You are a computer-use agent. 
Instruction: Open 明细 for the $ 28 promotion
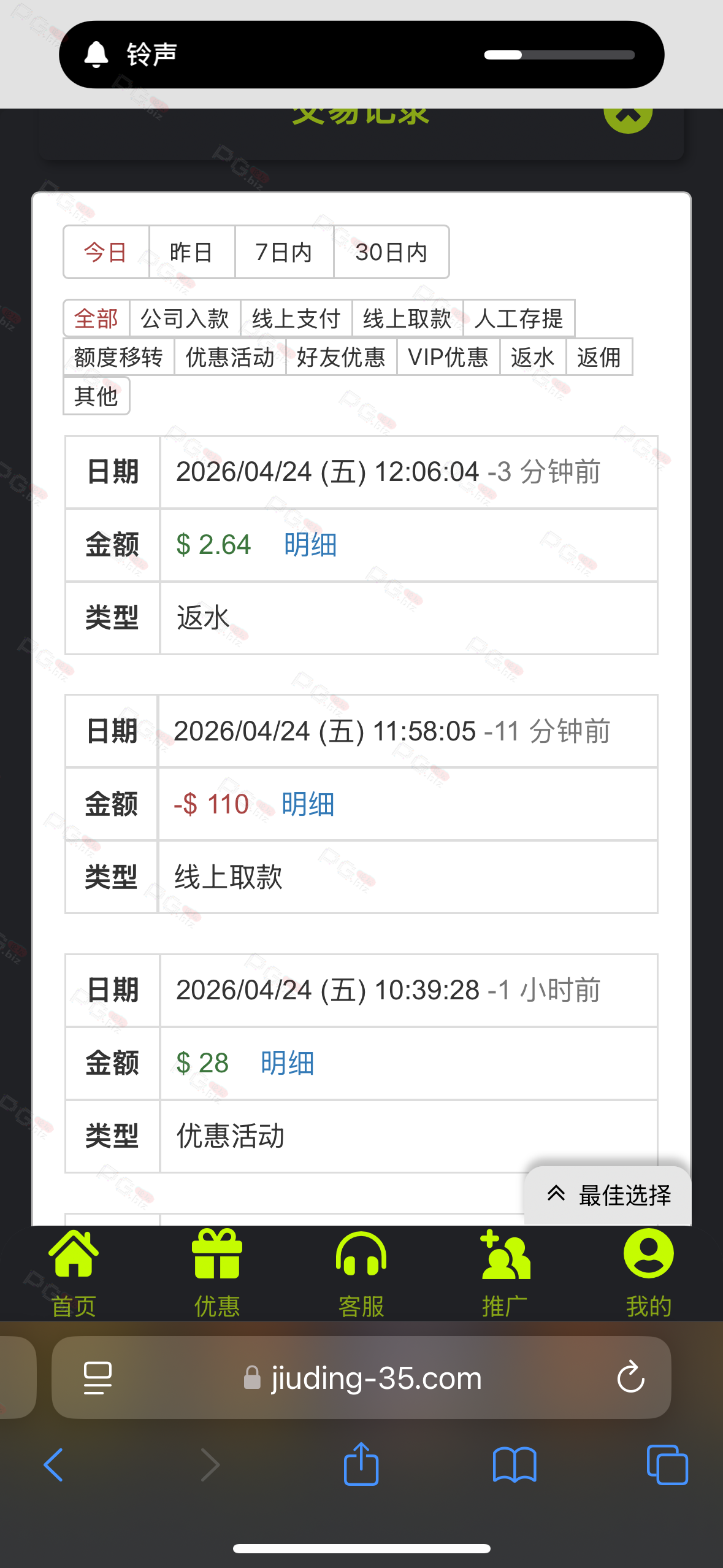click(288, 1063)
